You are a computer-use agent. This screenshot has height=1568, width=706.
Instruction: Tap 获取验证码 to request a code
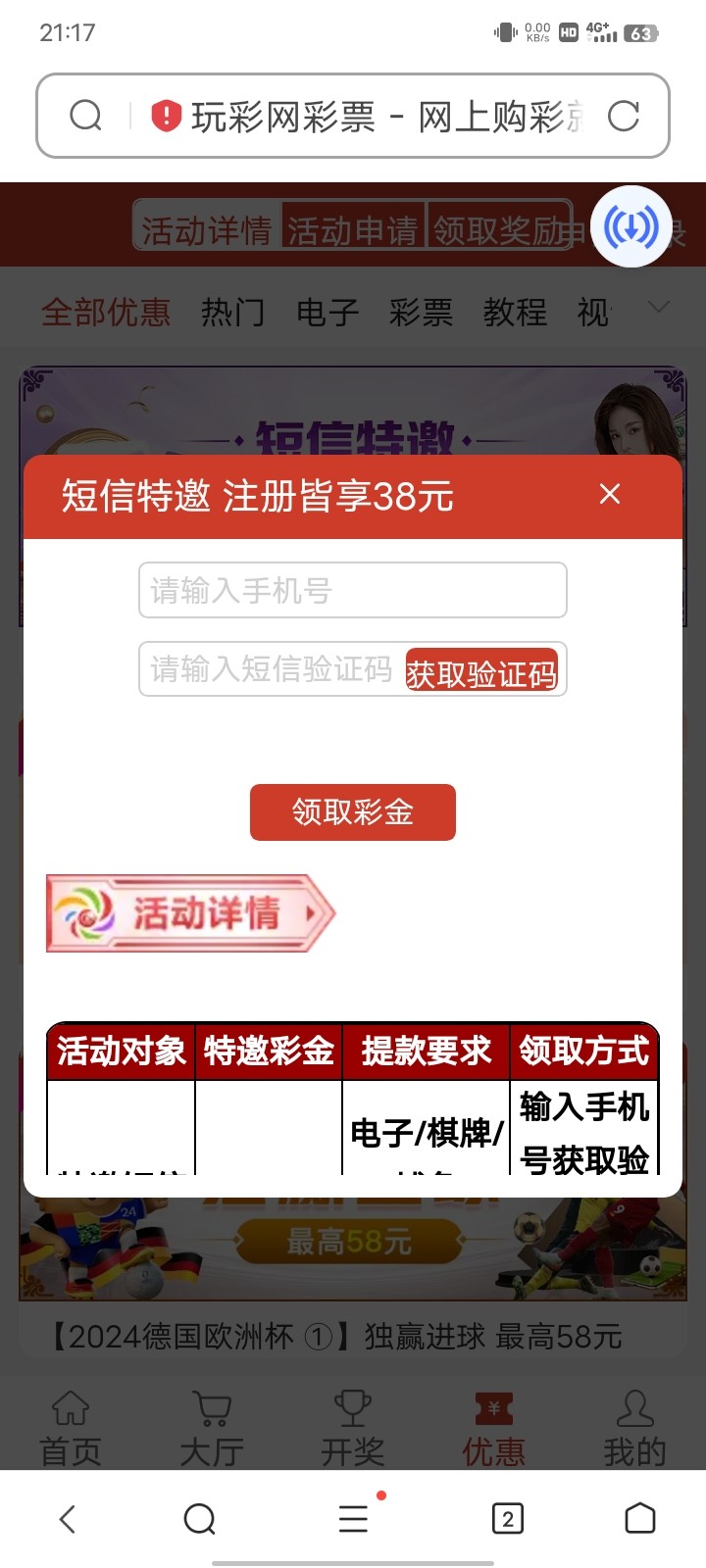[481, 672]
